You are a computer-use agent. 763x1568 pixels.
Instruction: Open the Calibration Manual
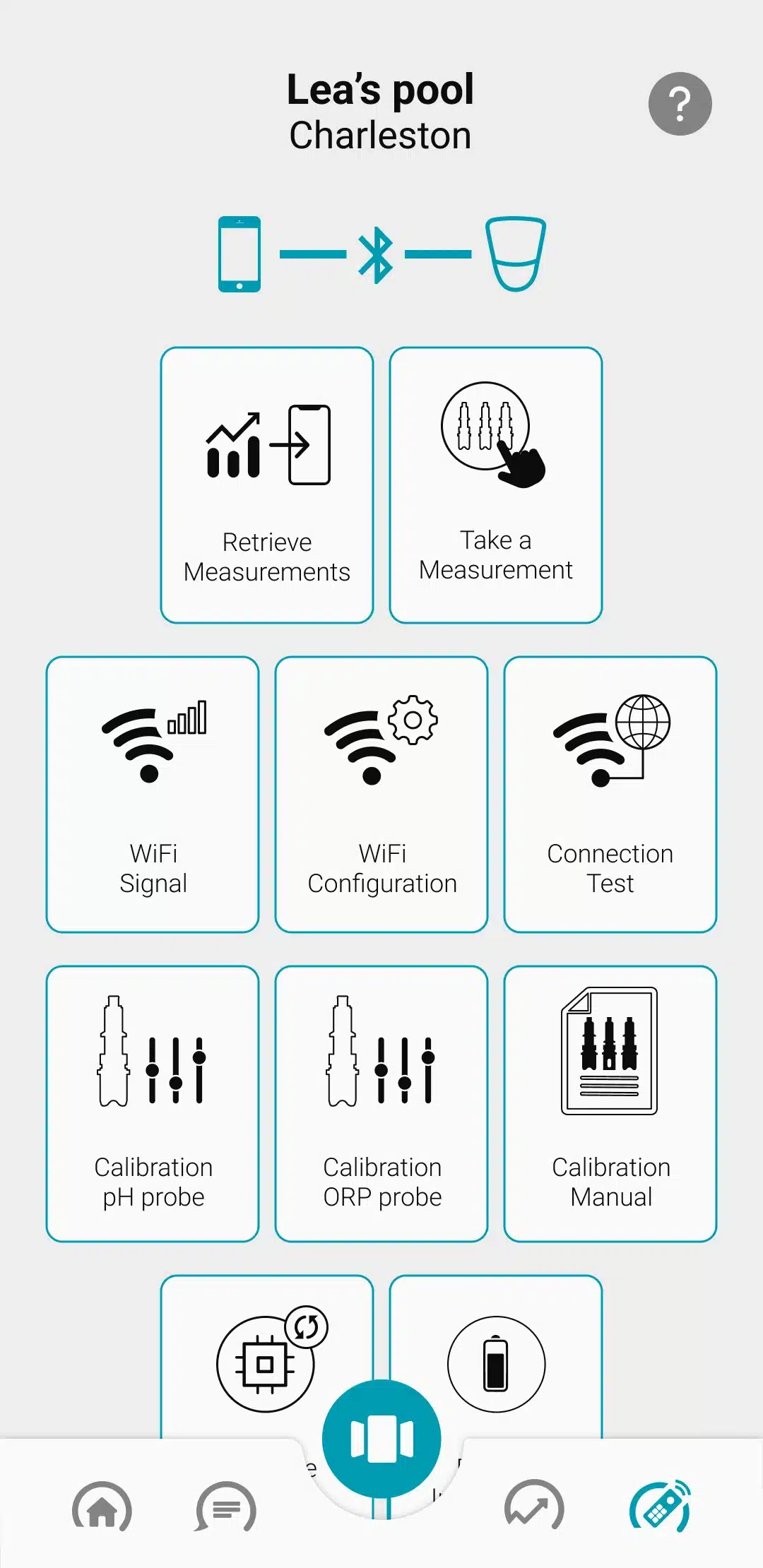coord(610,1104)
